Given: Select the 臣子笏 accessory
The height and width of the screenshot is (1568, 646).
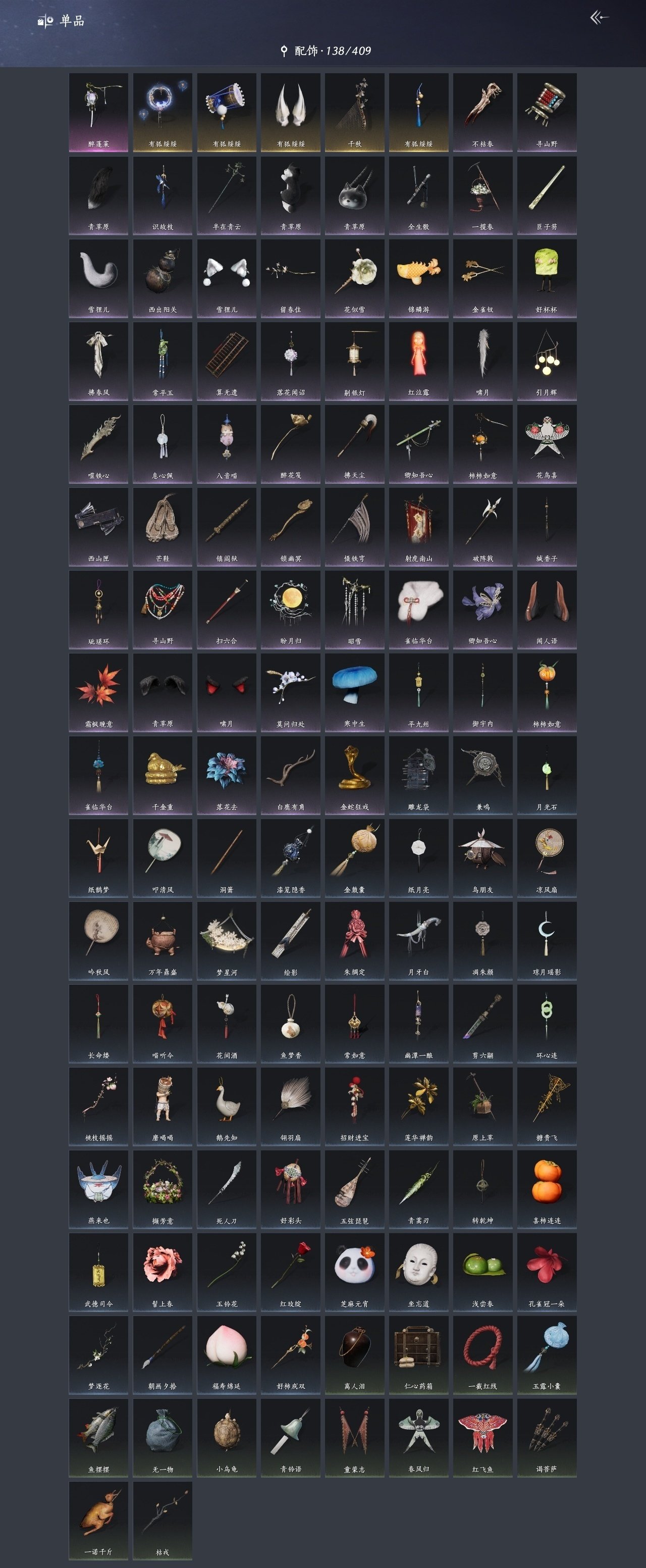Looking at the screenshot, I should point(546,195).
